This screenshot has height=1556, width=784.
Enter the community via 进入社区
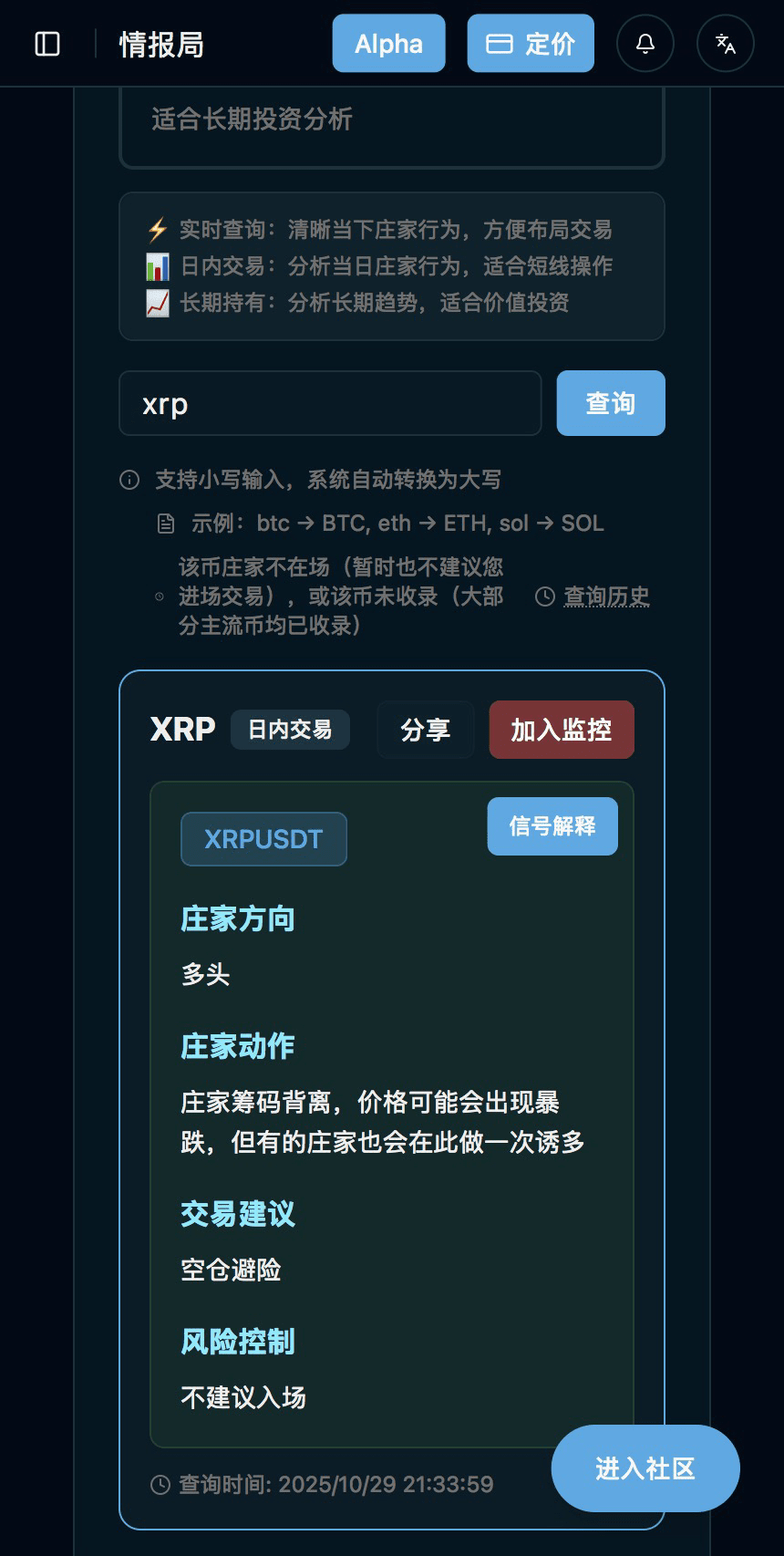645,1468
